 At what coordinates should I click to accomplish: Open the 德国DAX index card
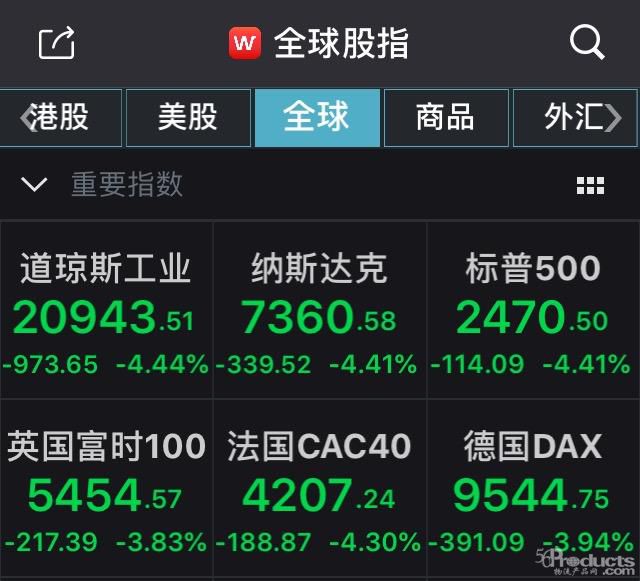tap(533, 490)
